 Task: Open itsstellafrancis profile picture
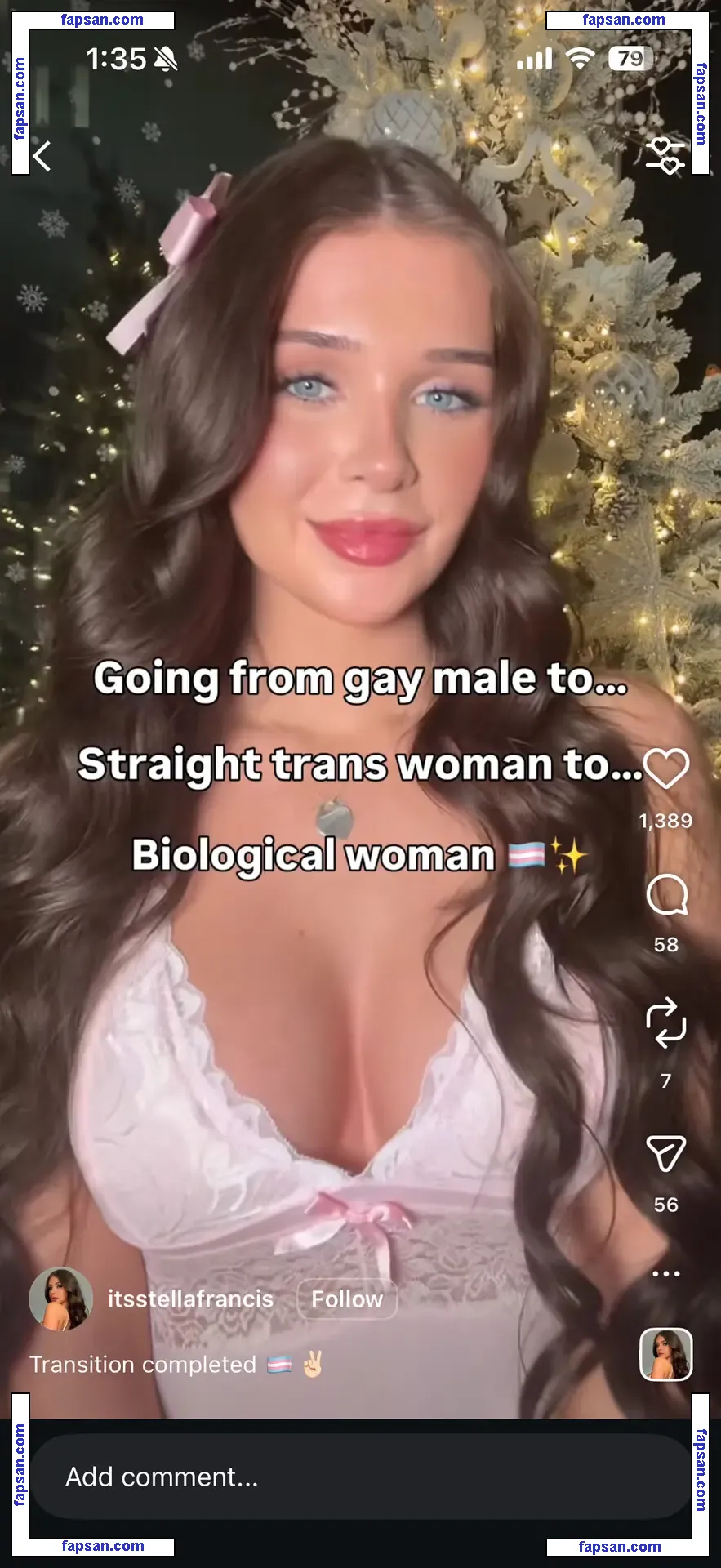point(61,1298)
